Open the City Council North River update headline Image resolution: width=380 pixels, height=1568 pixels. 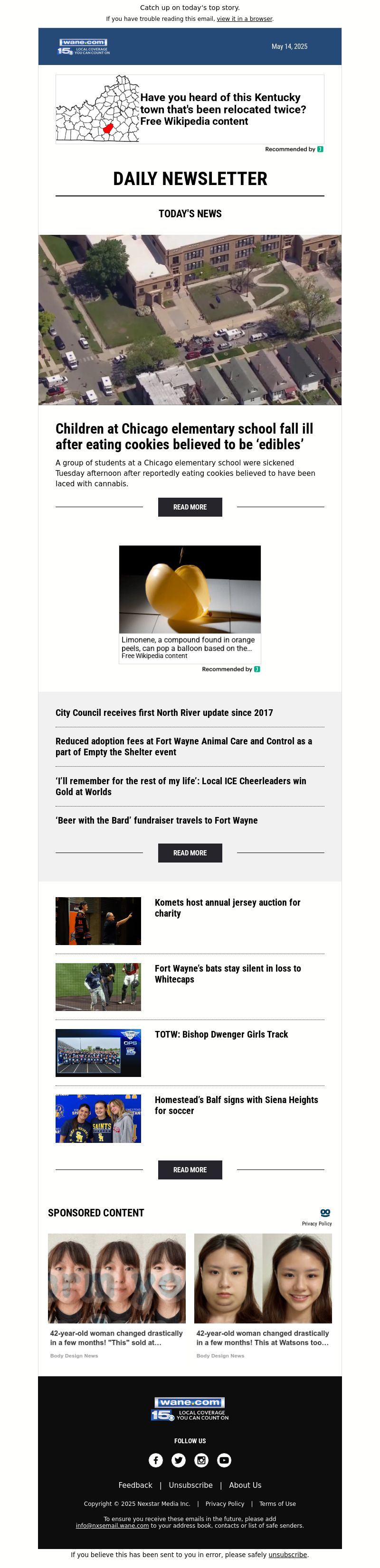164,713
